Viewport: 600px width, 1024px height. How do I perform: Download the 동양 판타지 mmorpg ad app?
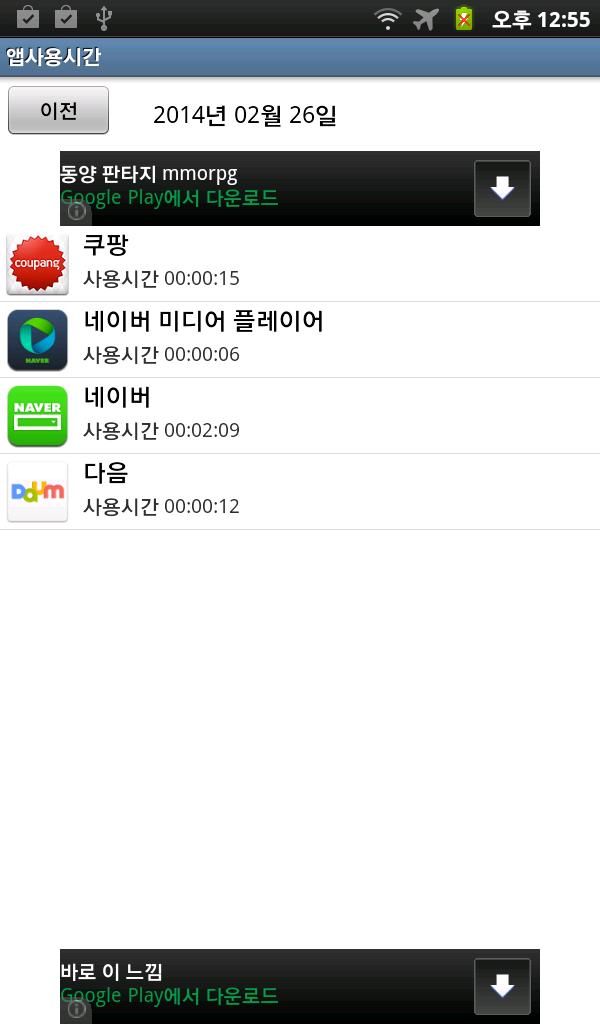[502, 188]
